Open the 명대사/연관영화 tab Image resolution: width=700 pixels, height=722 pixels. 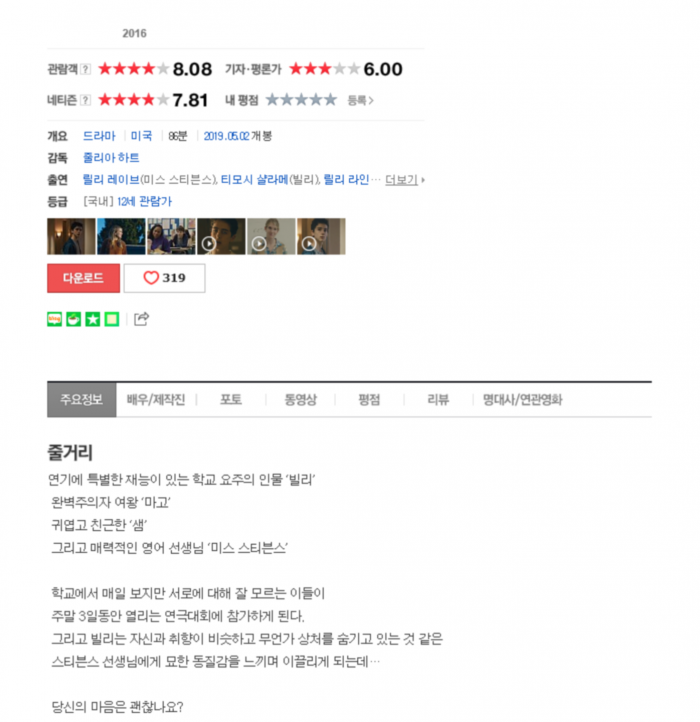point(522,399)
